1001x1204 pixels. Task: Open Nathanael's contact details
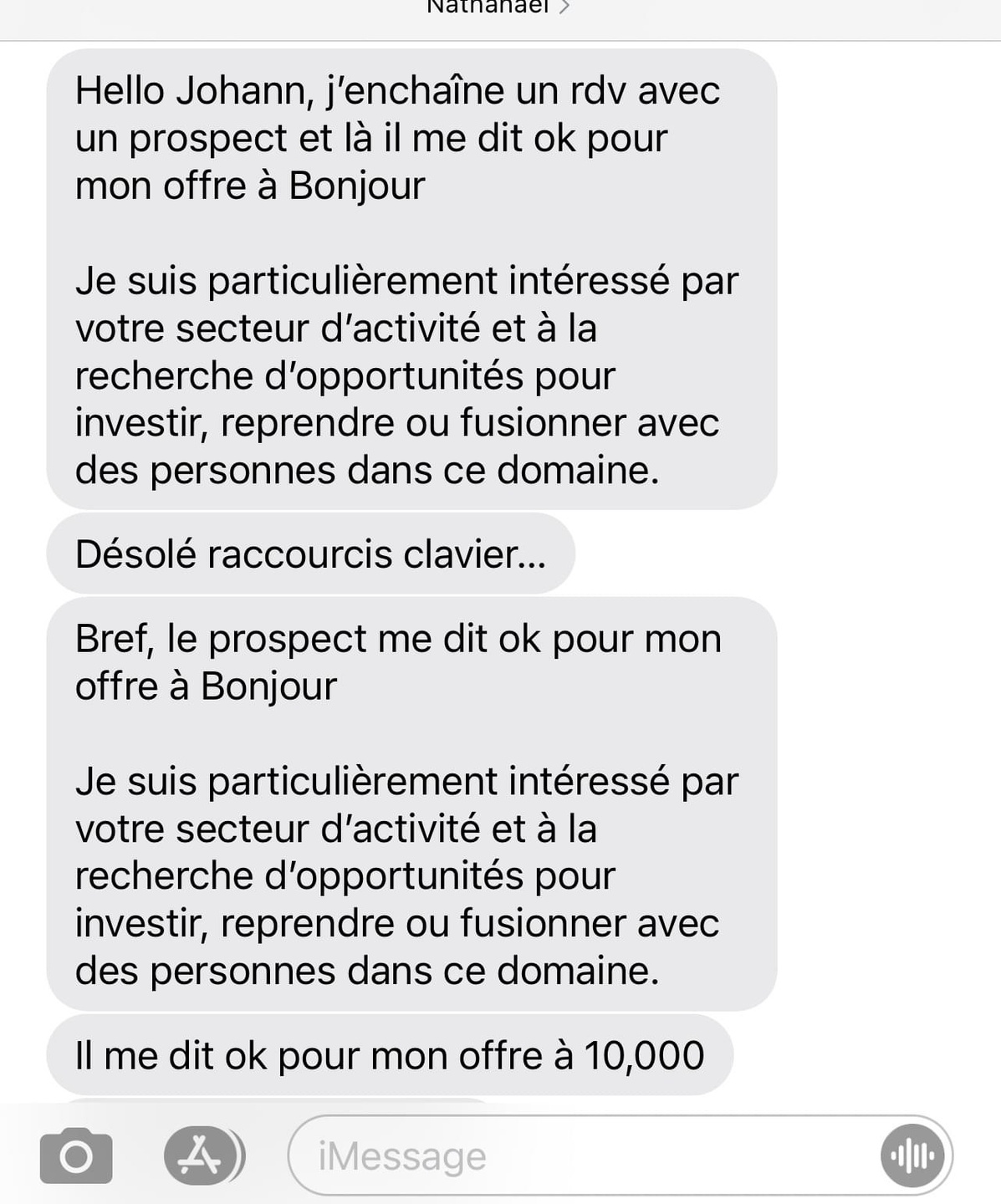pos(498,8)
